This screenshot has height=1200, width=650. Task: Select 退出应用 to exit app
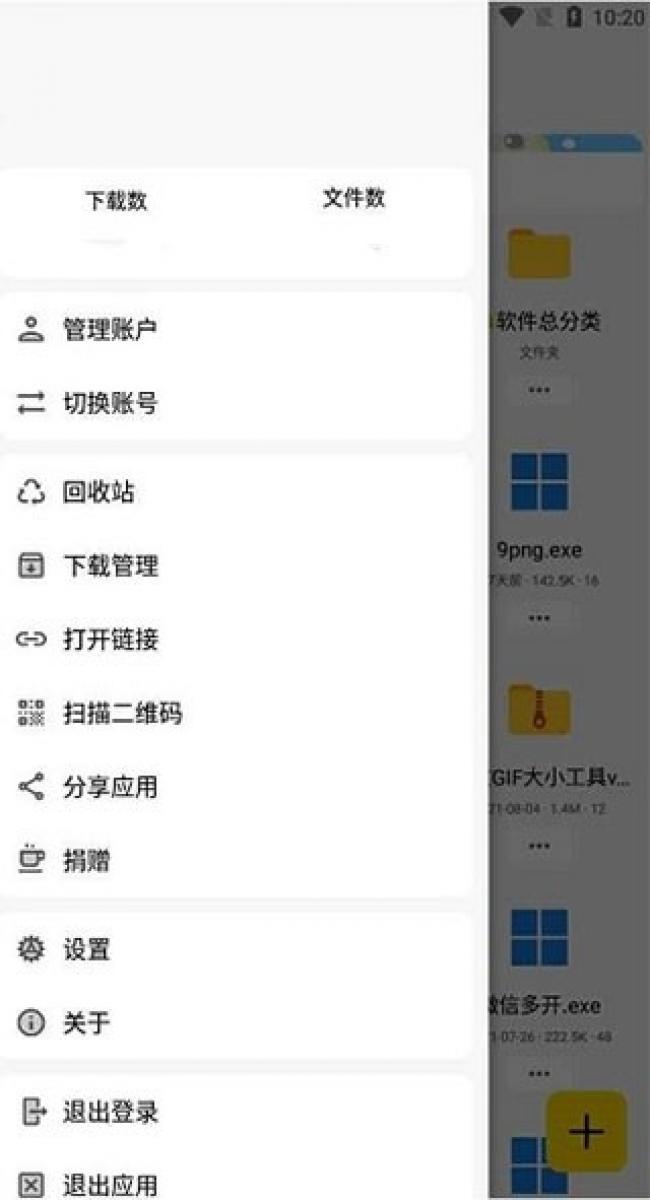(236, 1185)
